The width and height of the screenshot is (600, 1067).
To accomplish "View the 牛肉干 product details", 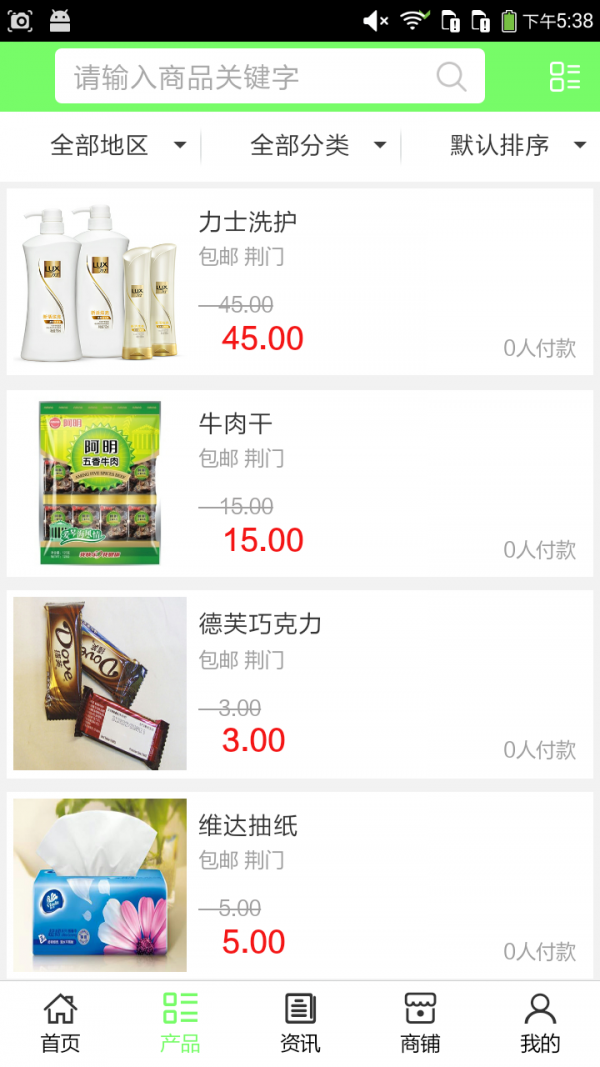I will coord(300,483).
